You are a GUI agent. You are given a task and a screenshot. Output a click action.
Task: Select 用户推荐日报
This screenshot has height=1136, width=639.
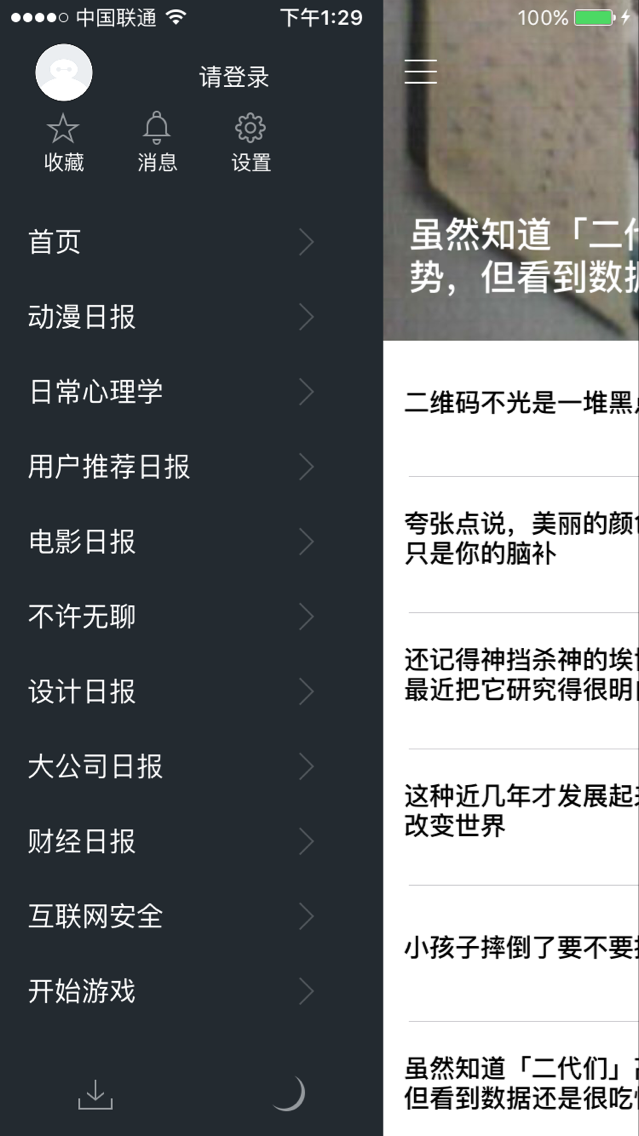pos(170,467)
